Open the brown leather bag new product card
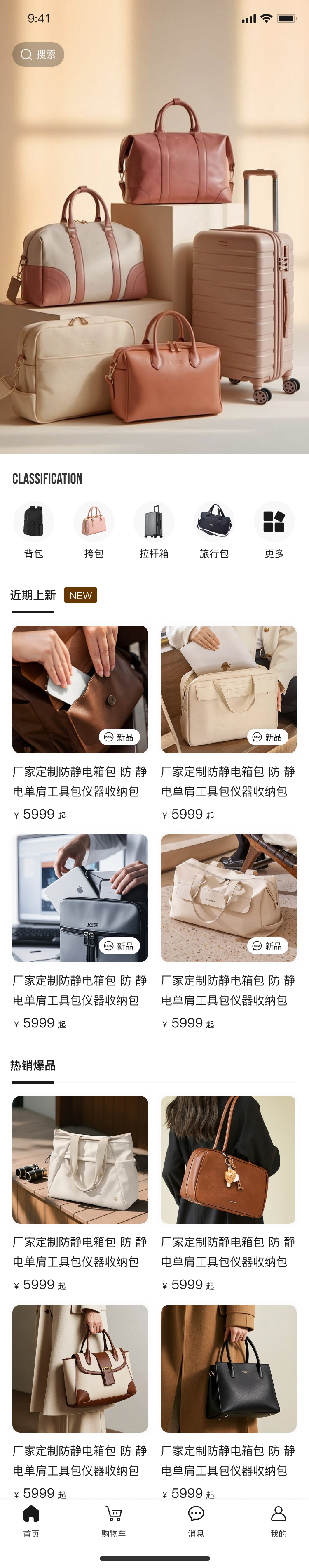Viewport: 309px width, 1568px height. click(x=80, y=689)
